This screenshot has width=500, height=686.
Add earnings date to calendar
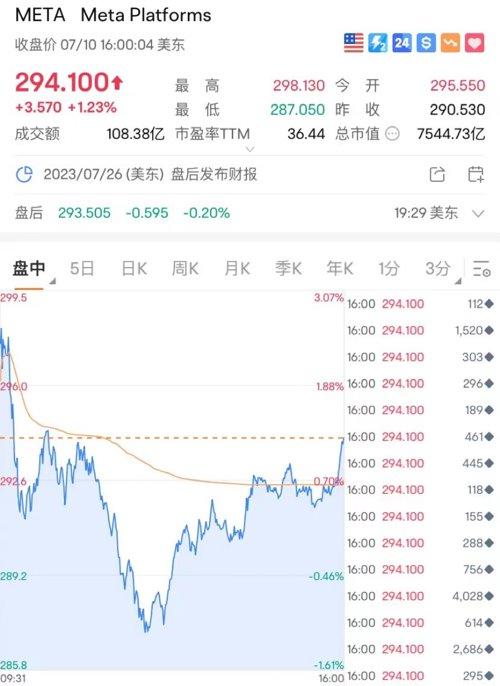476,175
